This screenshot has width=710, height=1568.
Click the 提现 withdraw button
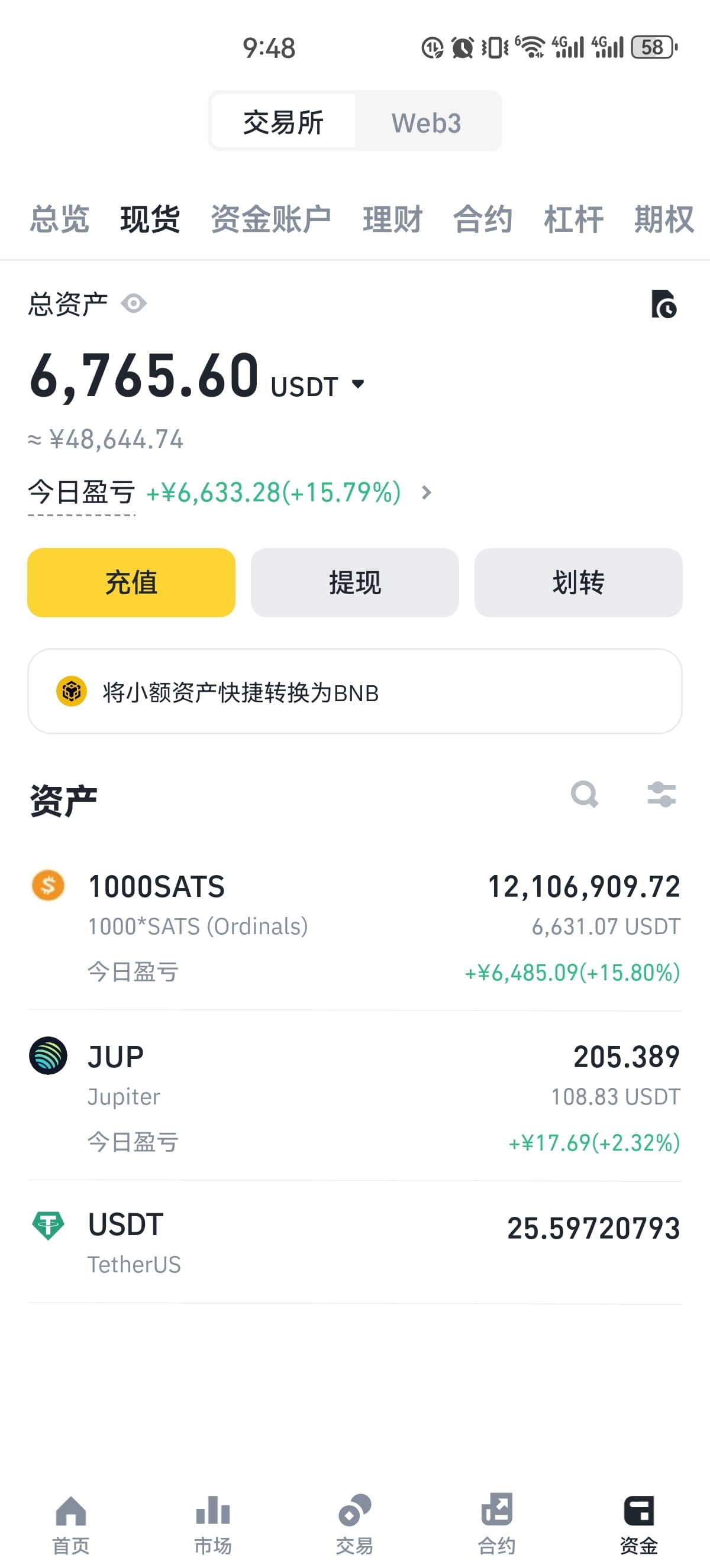355,582
